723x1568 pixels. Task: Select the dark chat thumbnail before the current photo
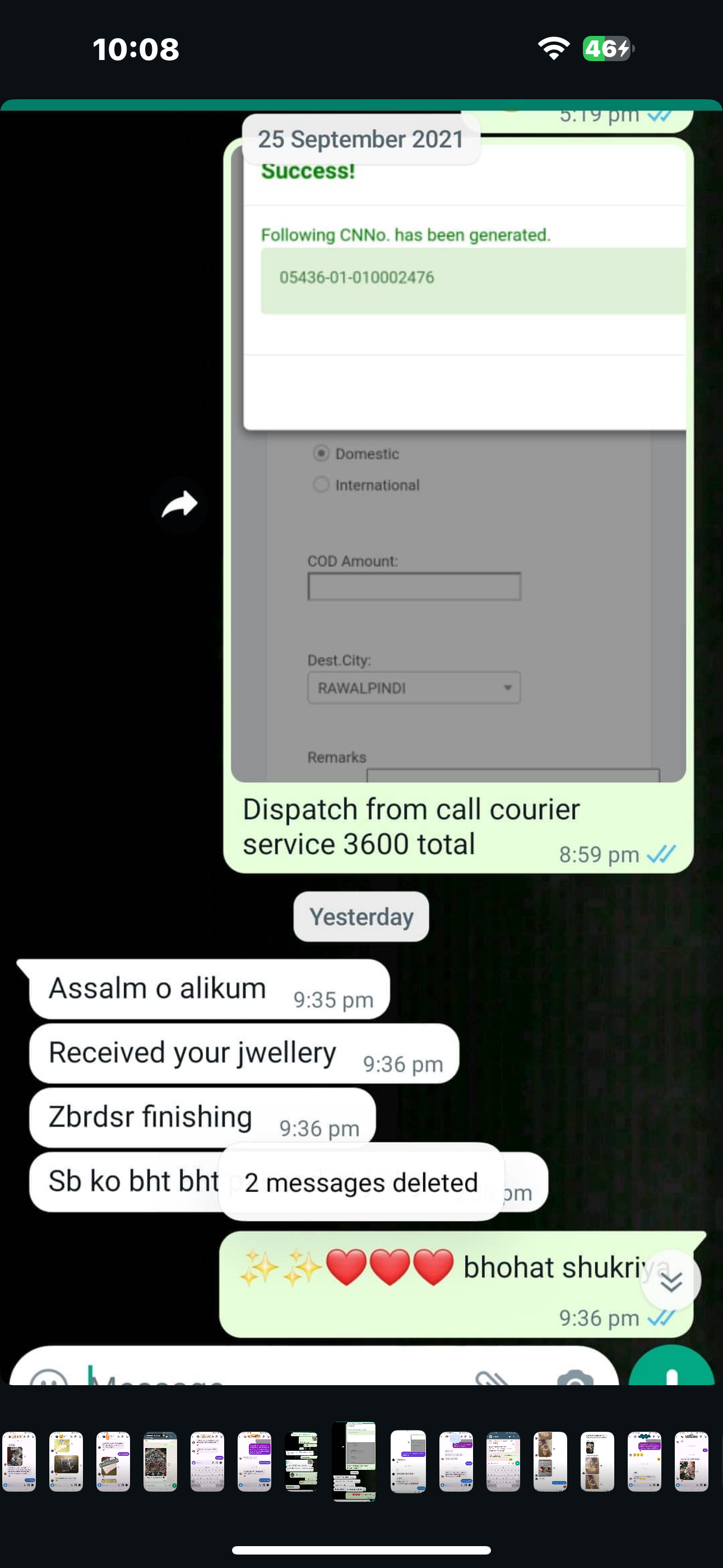pyautogui.click(x=302, y=1461)
